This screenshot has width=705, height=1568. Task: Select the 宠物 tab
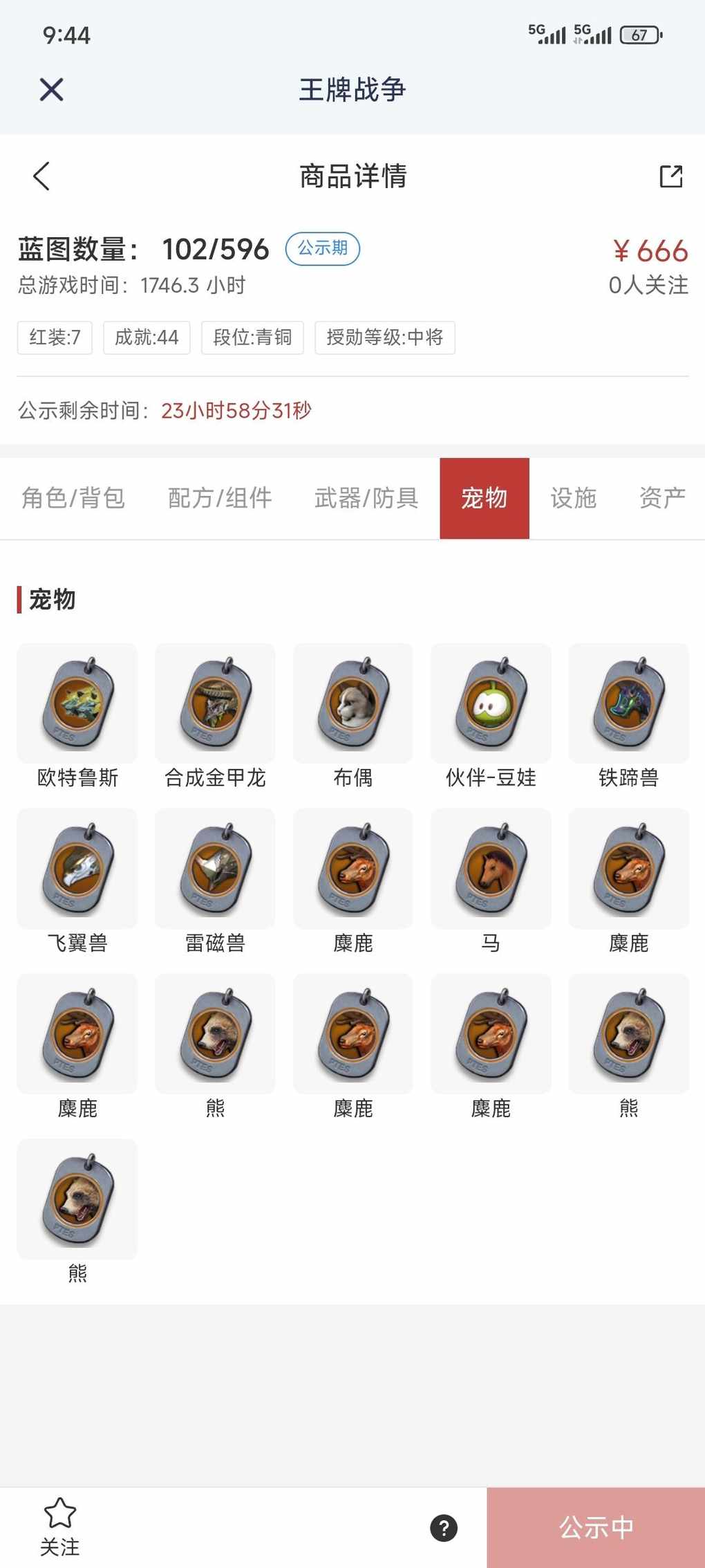pos(485,498)
